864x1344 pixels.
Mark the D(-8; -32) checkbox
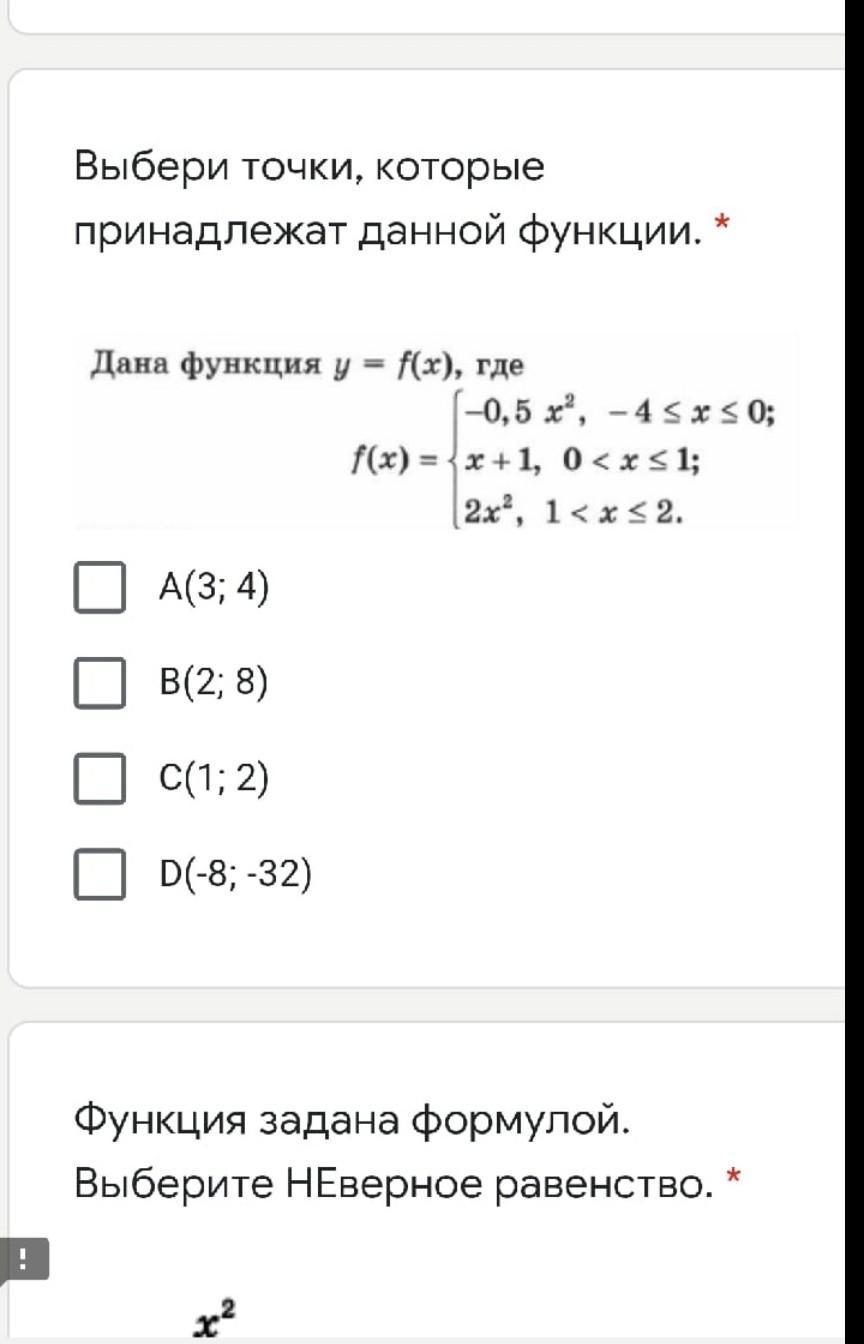click(99, 875)
